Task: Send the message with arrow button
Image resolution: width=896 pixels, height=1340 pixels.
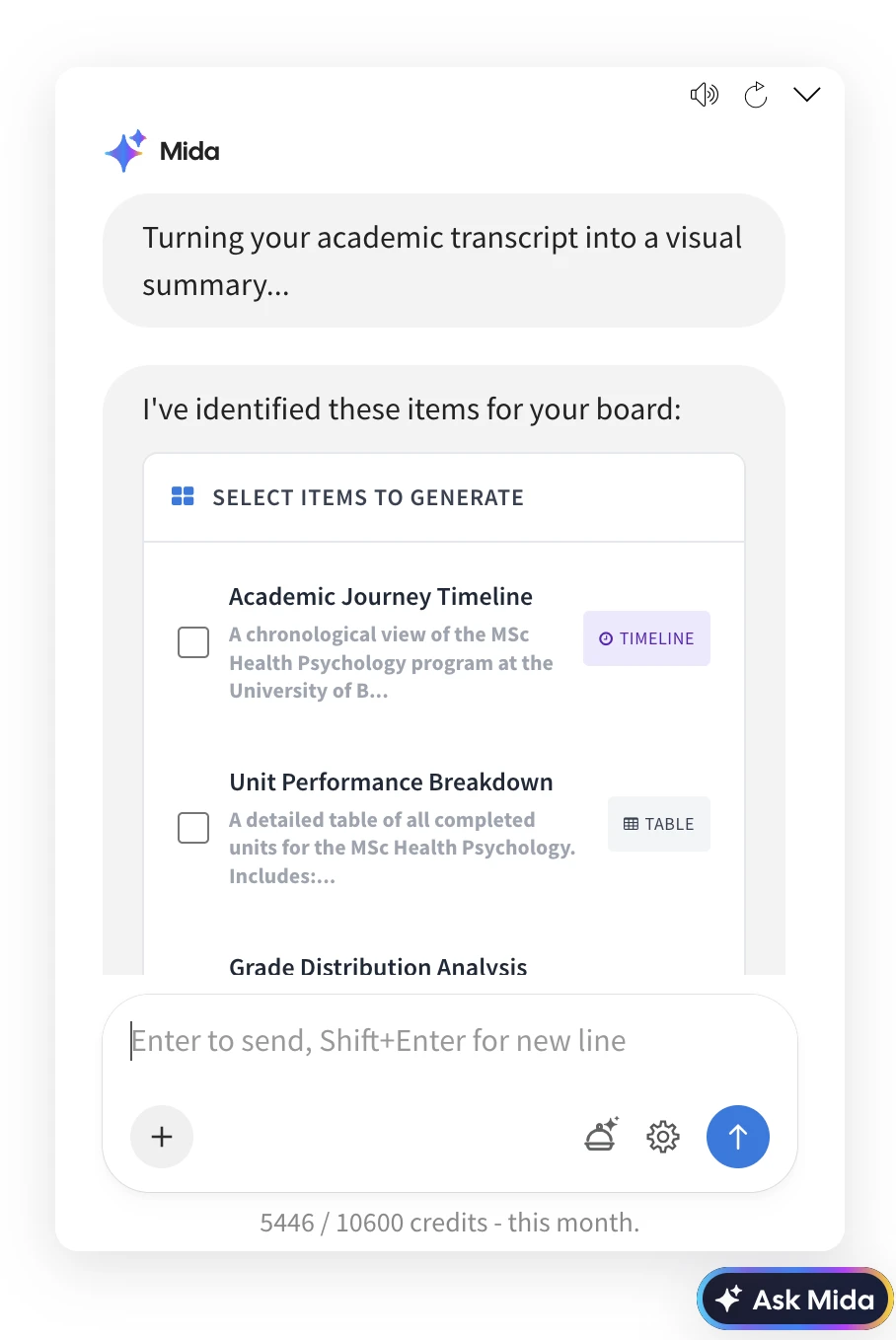Action: (738, 1137)
